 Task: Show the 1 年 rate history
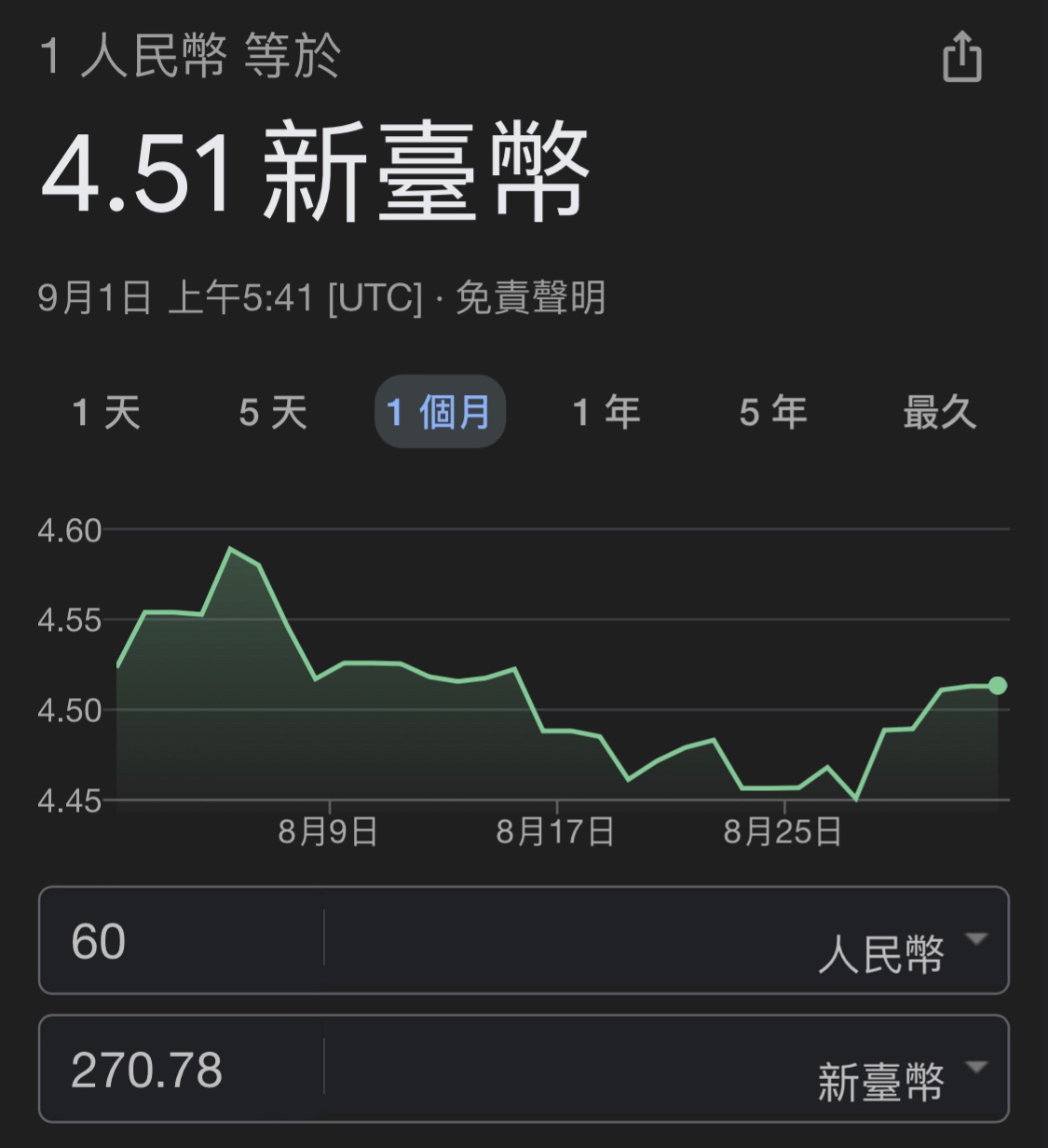point(606,412)
